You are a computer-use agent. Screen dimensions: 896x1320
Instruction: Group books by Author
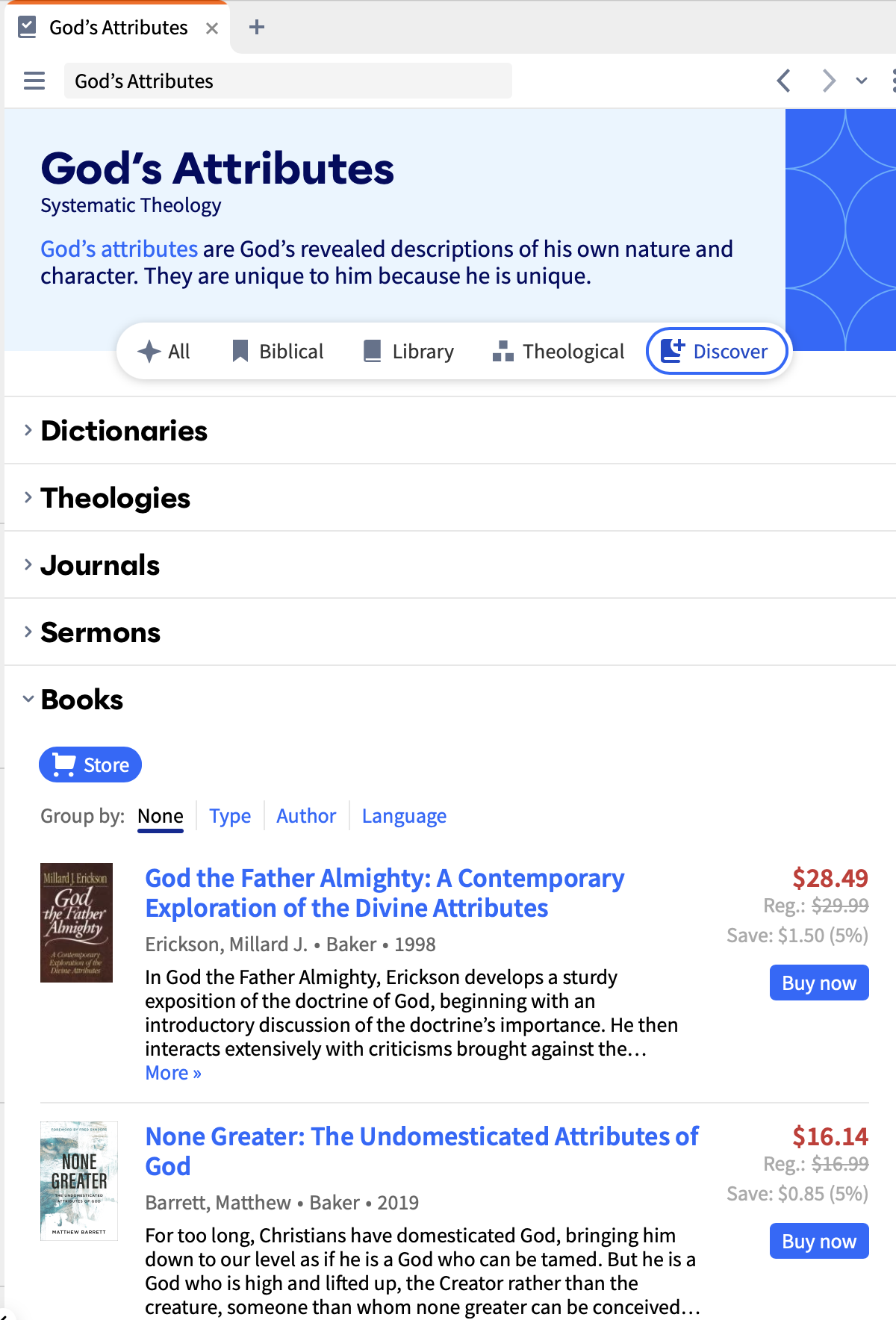[x=306, y=816]
